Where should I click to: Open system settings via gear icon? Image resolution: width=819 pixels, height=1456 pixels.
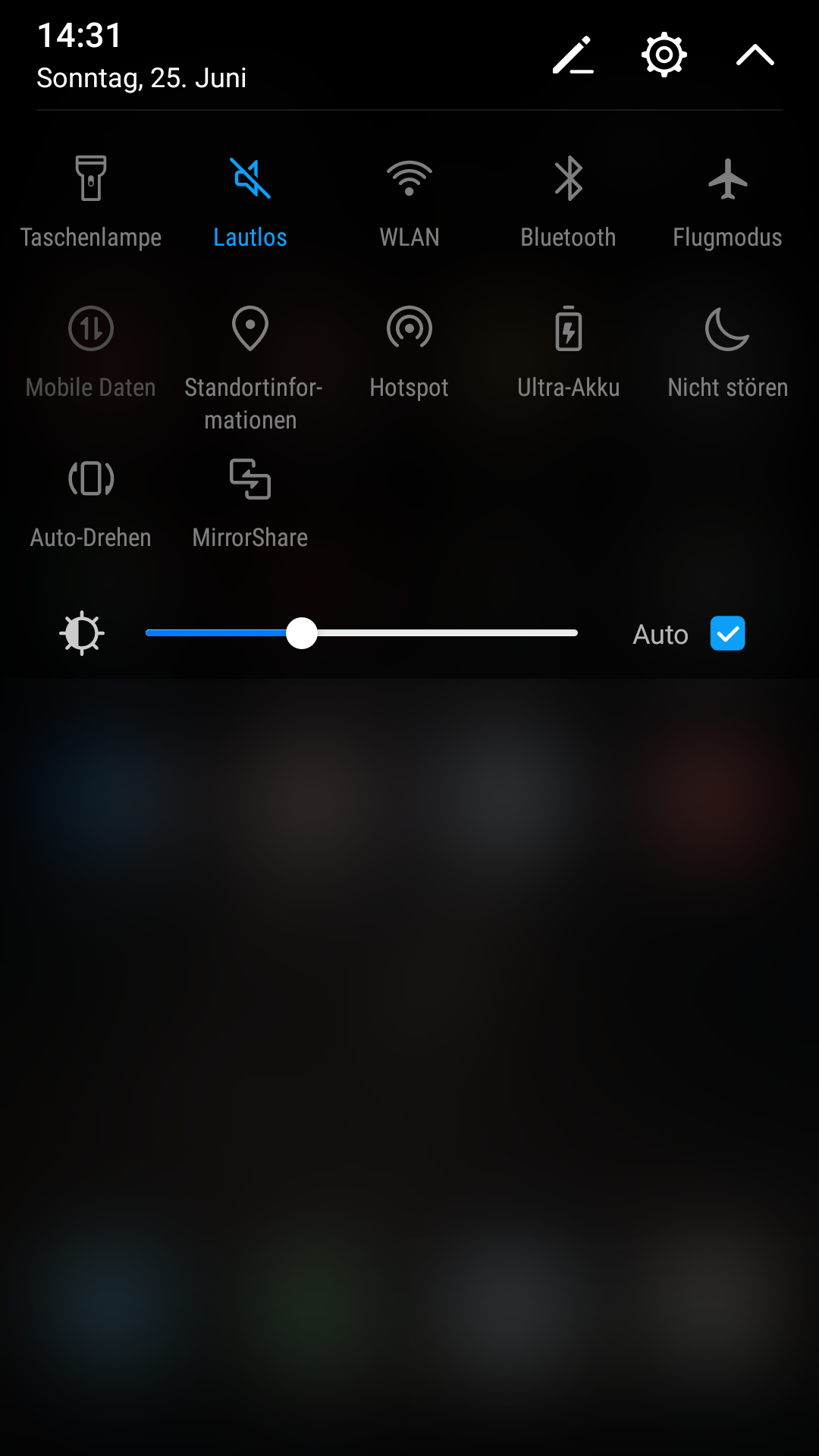[664, 55]
